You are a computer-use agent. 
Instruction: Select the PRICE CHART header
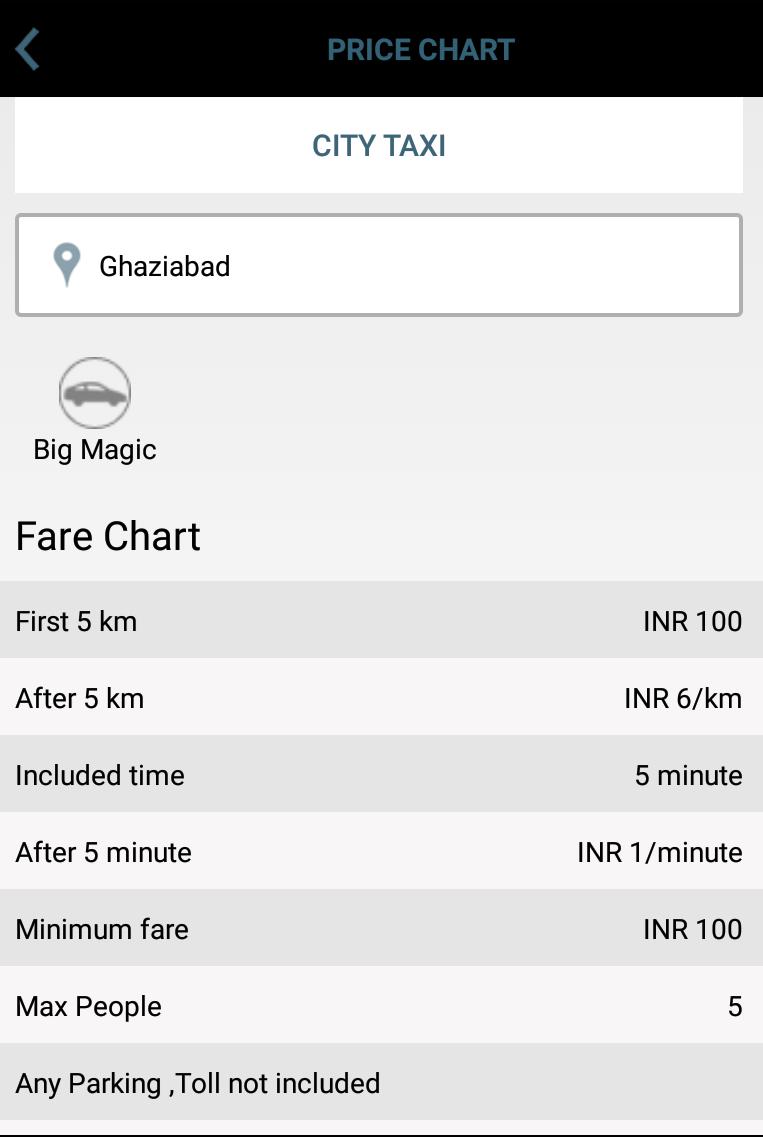[x=420, y=48]
